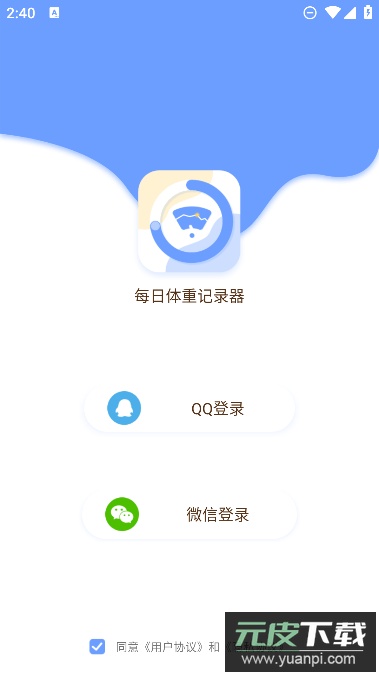Uncheck the agreement checkbox
This screenshot has width=379, height=673.
pos(97,646)
